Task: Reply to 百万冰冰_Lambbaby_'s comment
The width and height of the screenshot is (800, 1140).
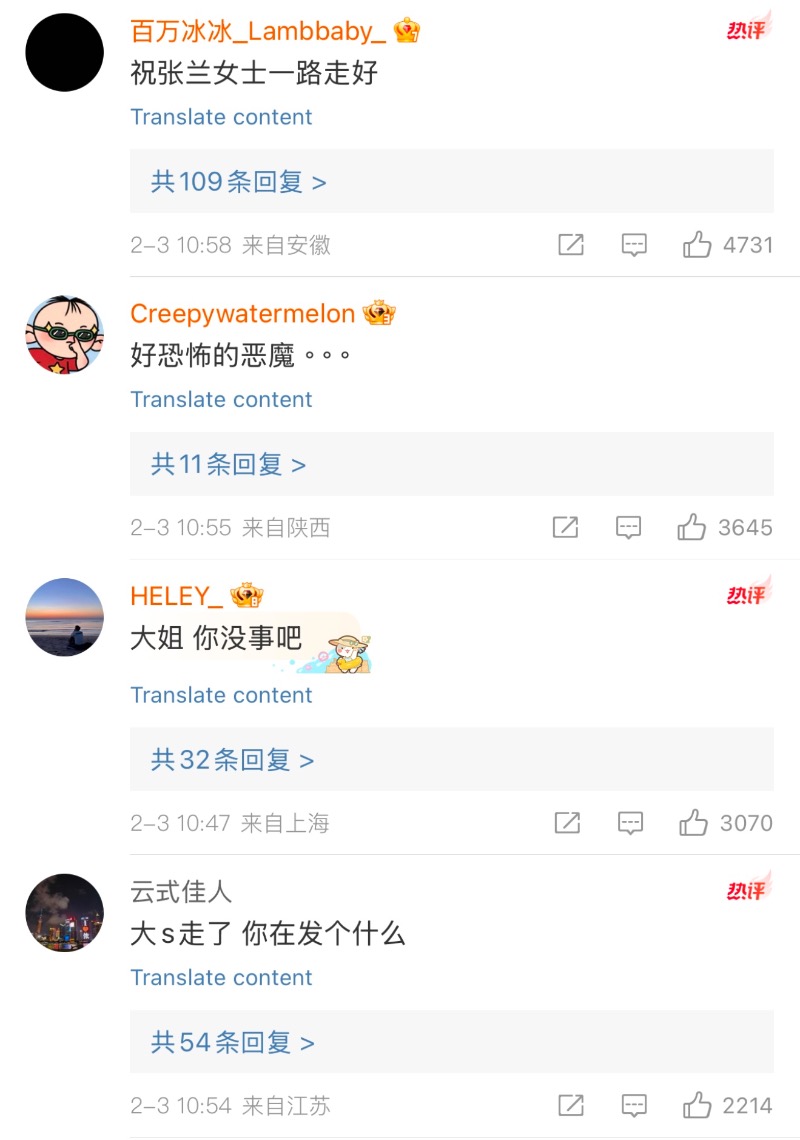Action: [x=634, y=245]
